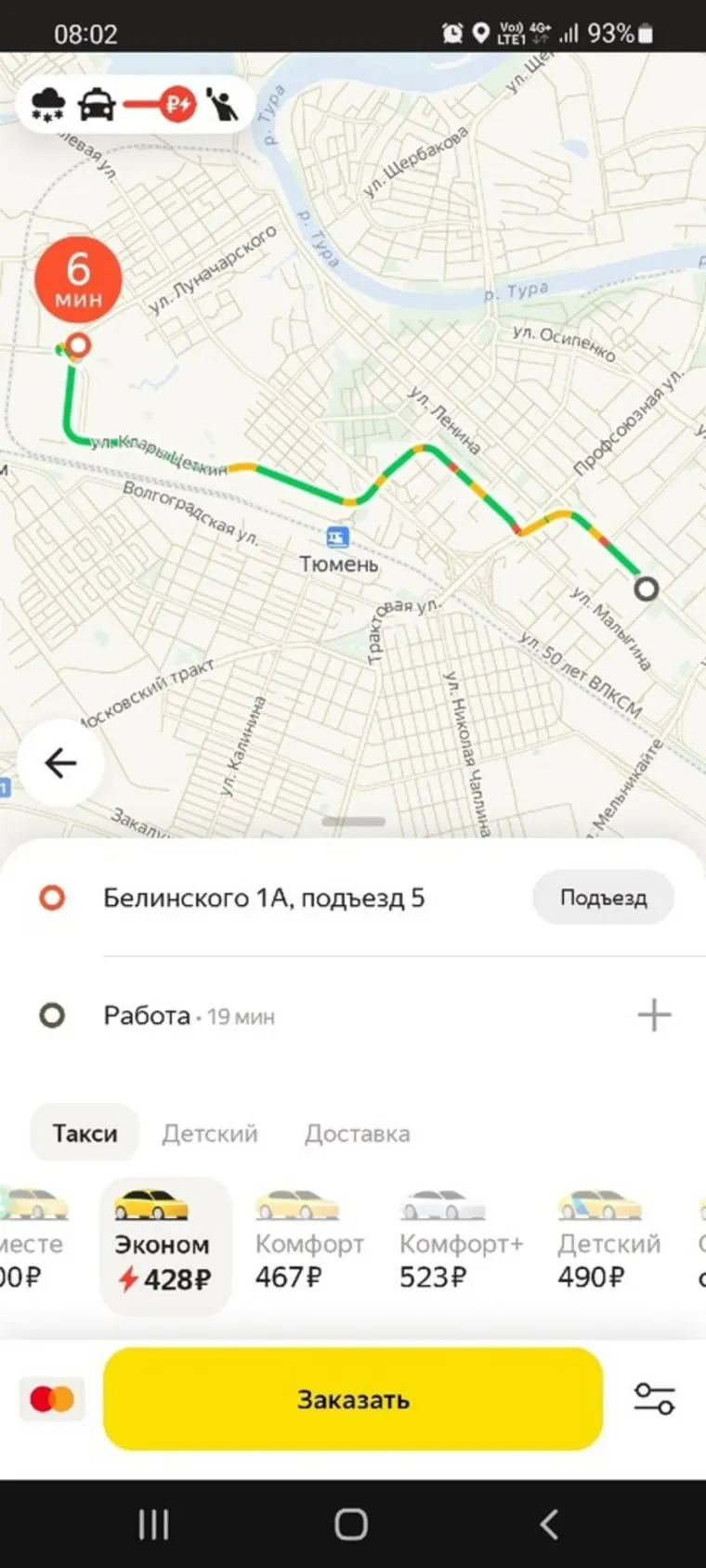Choose the Комфорт tariff for 467₽

[x=308, y=1243]
